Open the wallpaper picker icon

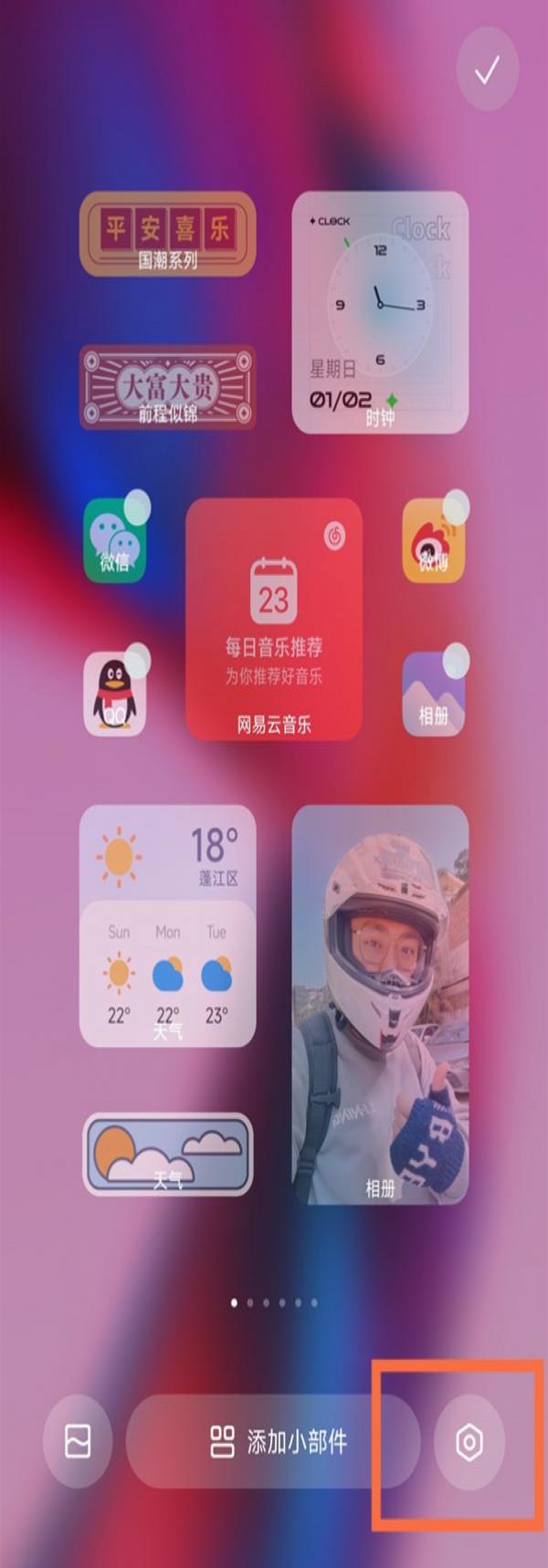(x=78, y=1443)
